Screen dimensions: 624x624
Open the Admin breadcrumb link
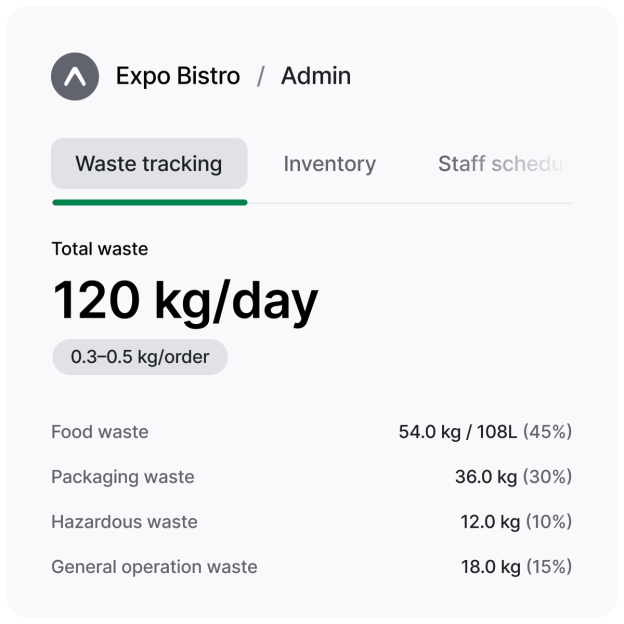coord(316,76)
